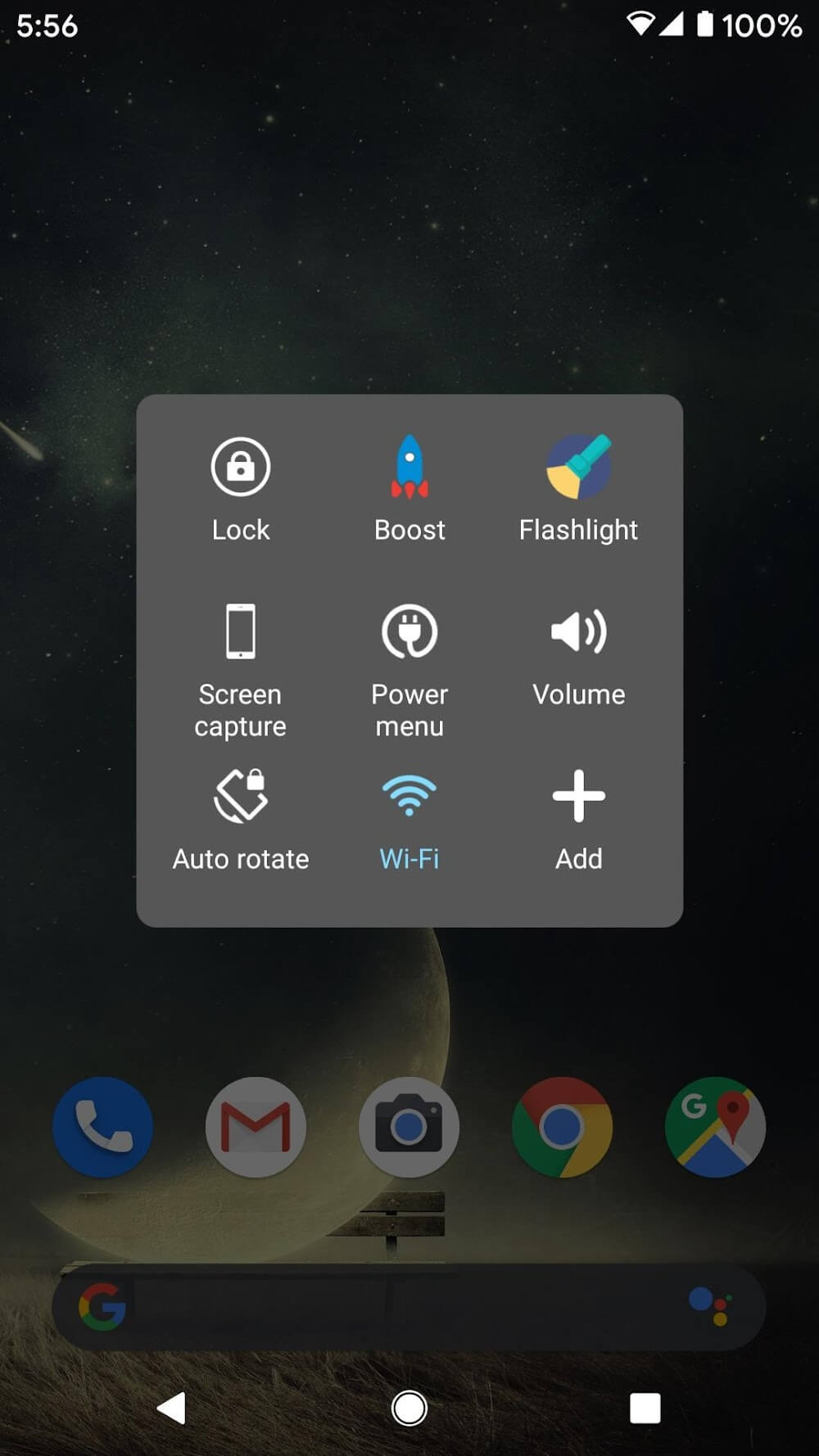Tap the Google search bar
The image size is (819, 1456).
pos(393,1306)
